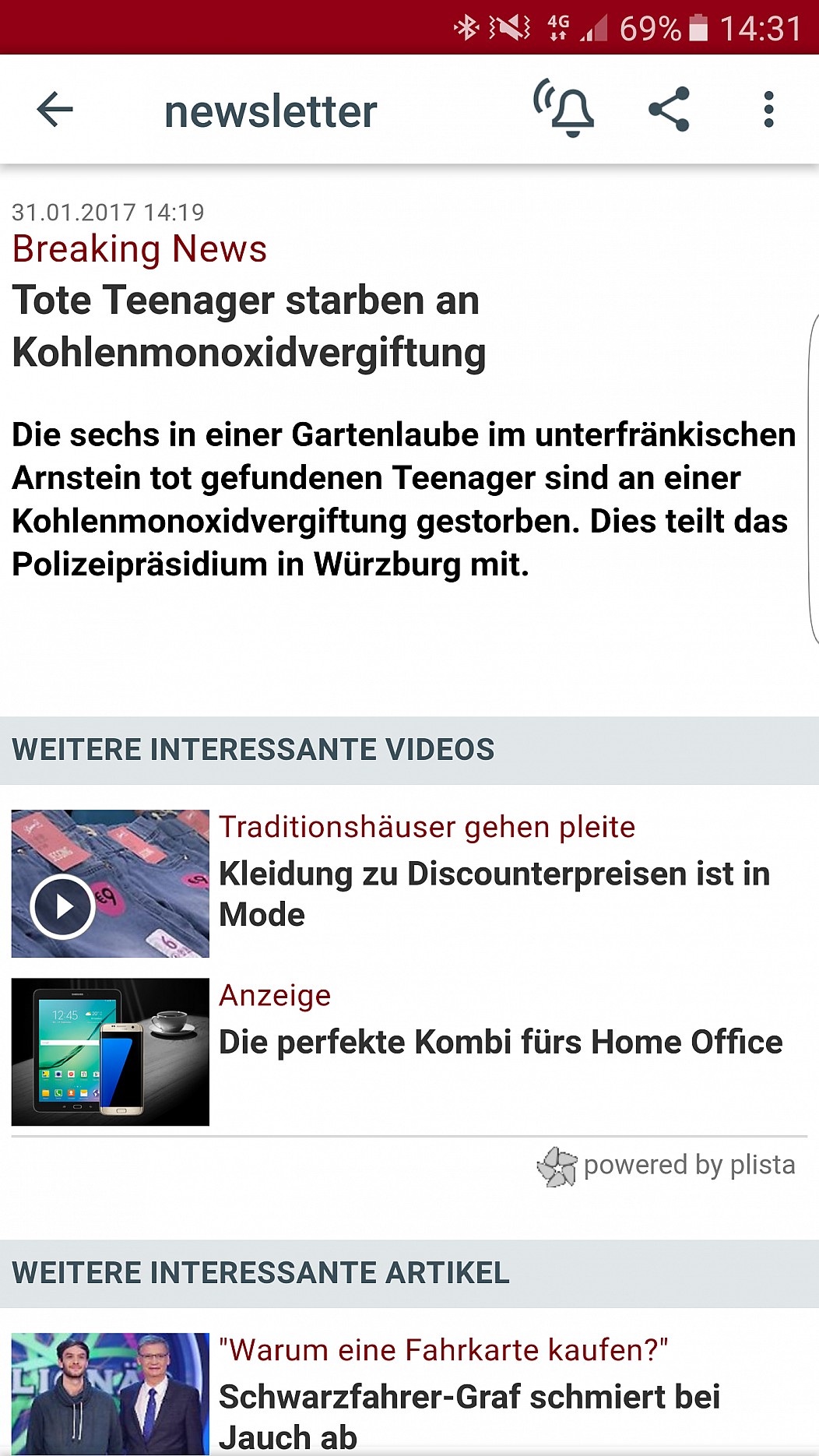Open the powered by plista link
This screenshot has width=819, height=1456.
pyautogui.click(x=666, y=1166)
